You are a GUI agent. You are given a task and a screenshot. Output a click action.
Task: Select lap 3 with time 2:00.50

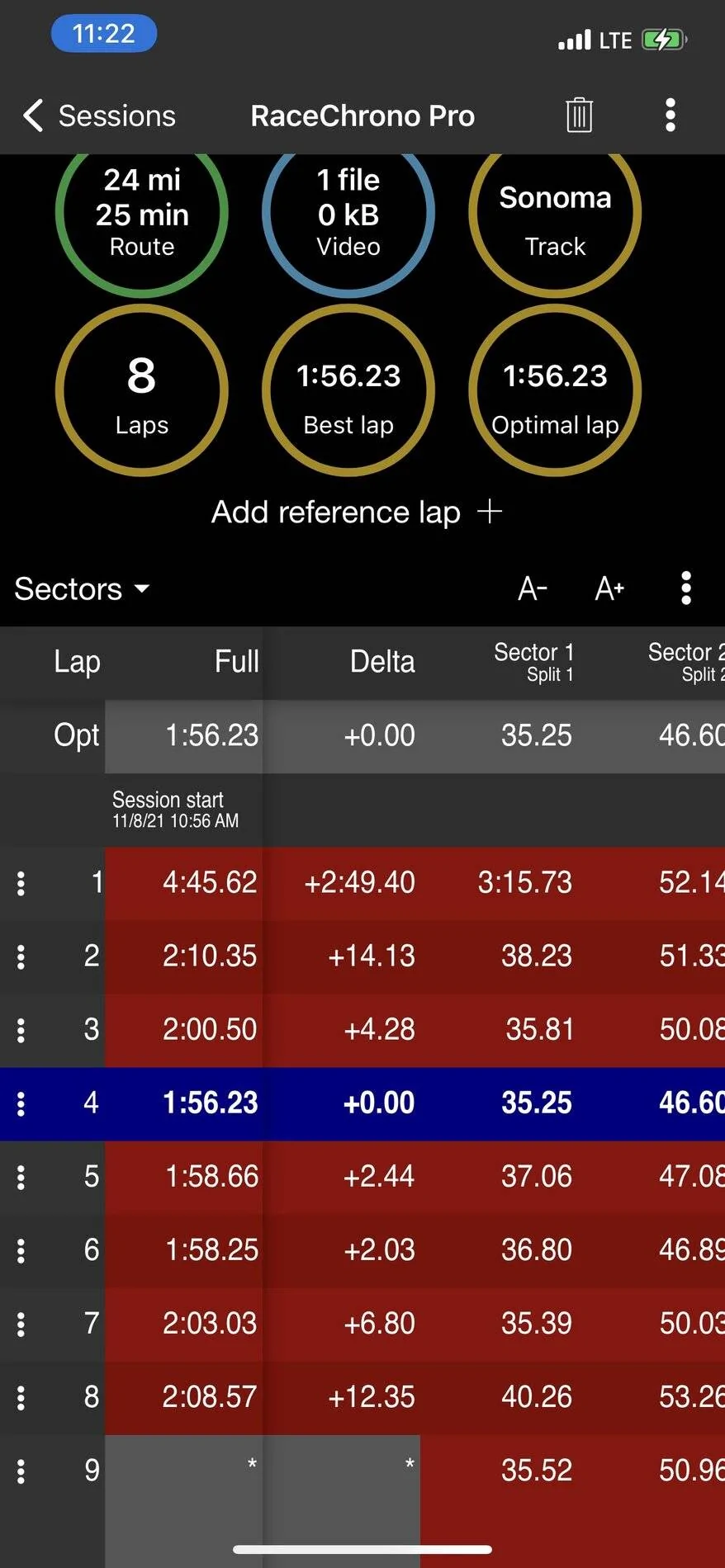point(362,1030)
